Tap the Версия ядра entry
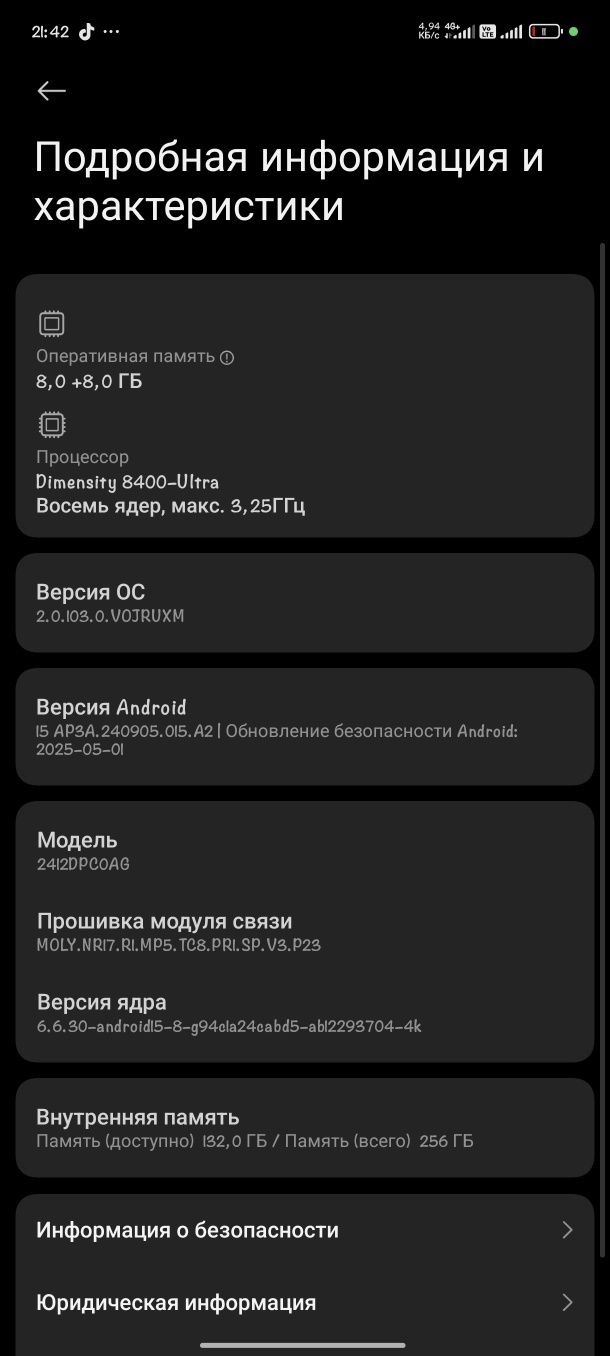 point(305,1013)
